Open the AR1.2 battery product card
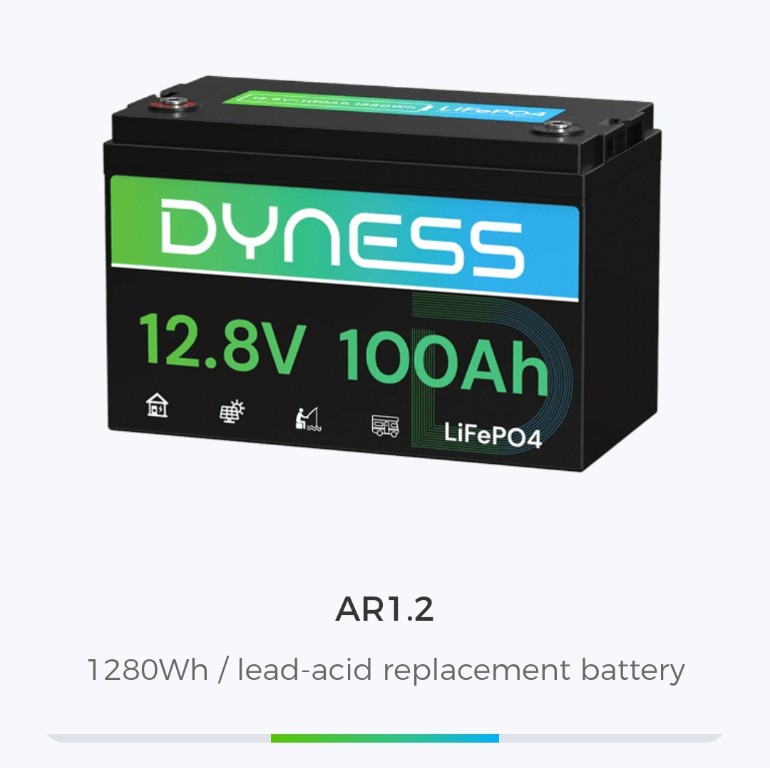The image size is (770, 768). pos(385,609)
